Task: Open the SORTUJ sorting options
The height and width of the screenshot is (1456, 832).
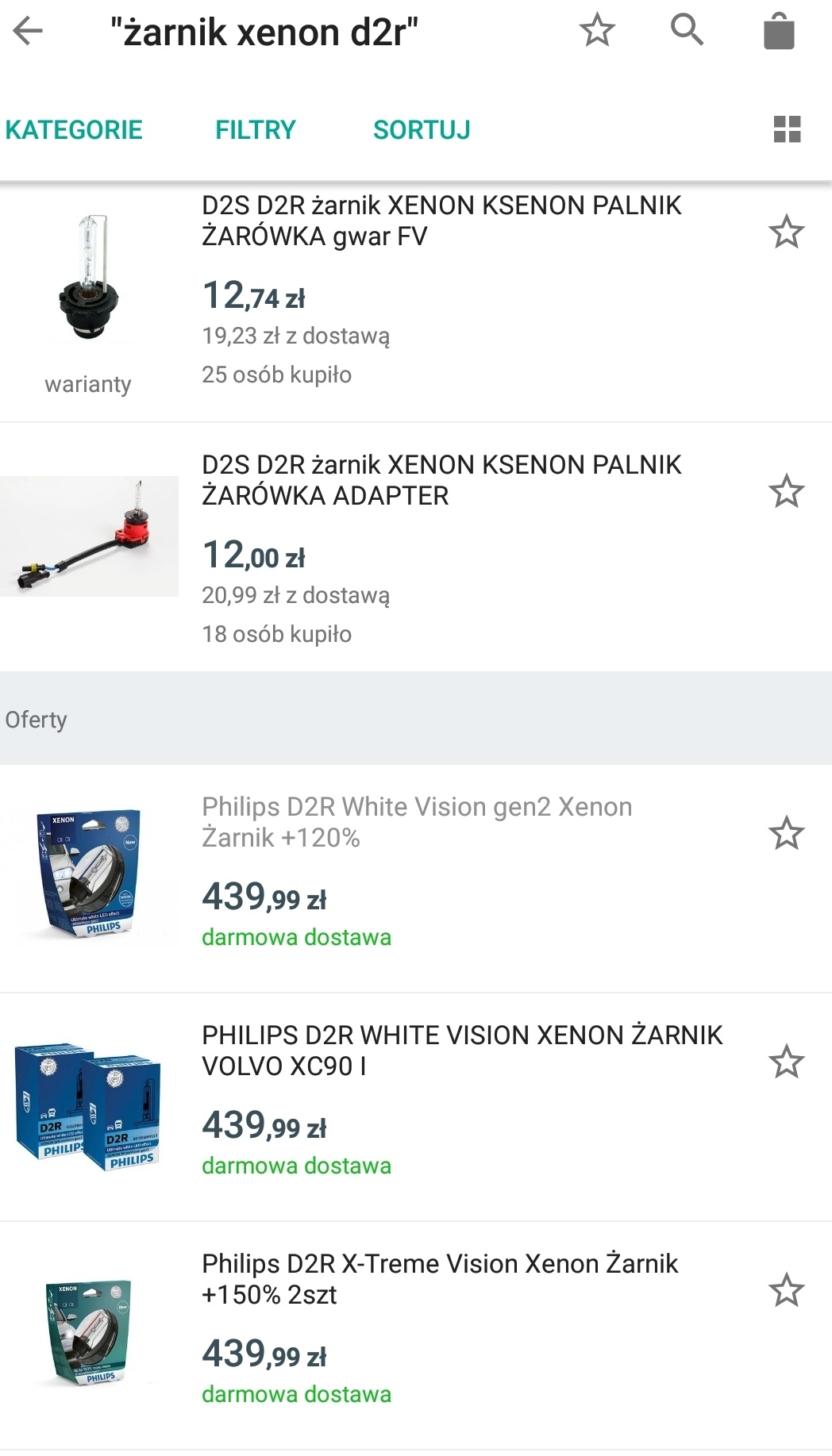Action: tap(422, 129)
